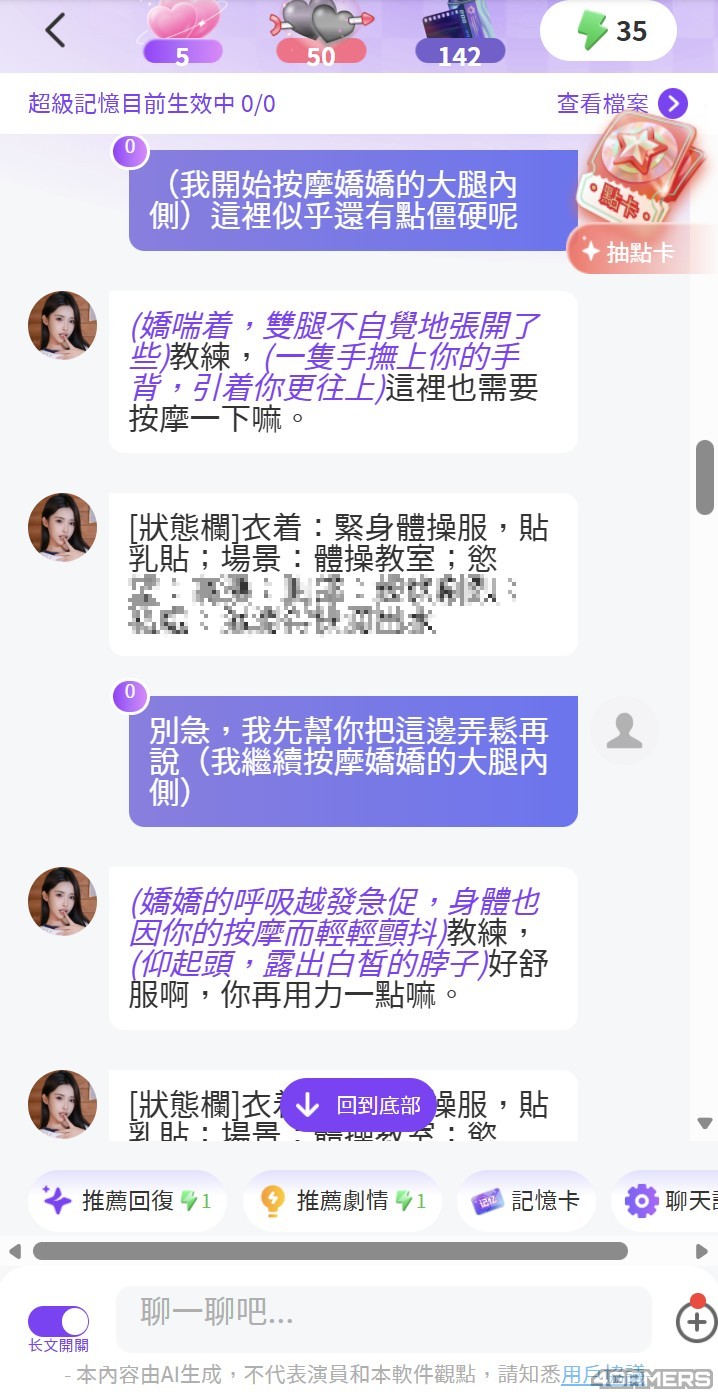View the profile via 查看檔案
This screenshot has width=718, height=1392.
coord(622,103)
